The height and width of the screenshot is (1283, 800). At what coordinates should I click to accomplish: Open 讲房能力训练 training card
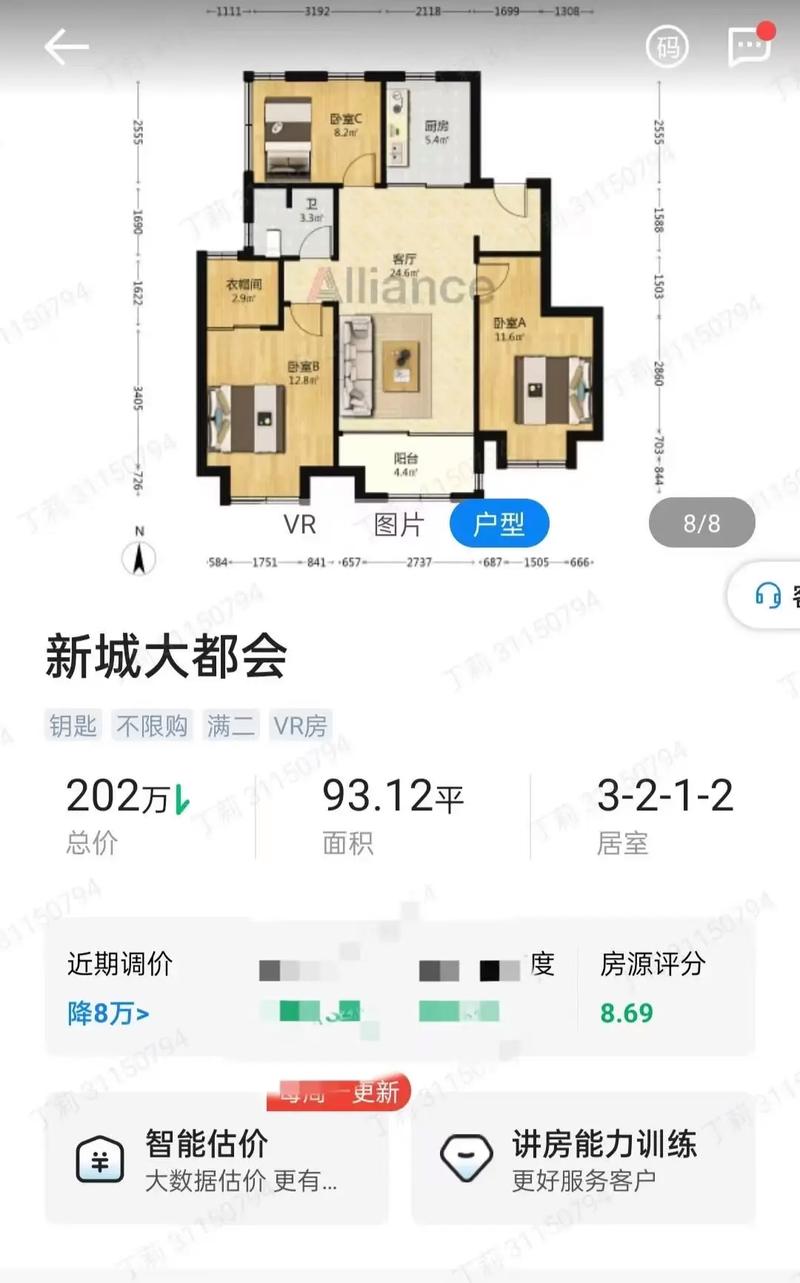[x=583, y=1159]
